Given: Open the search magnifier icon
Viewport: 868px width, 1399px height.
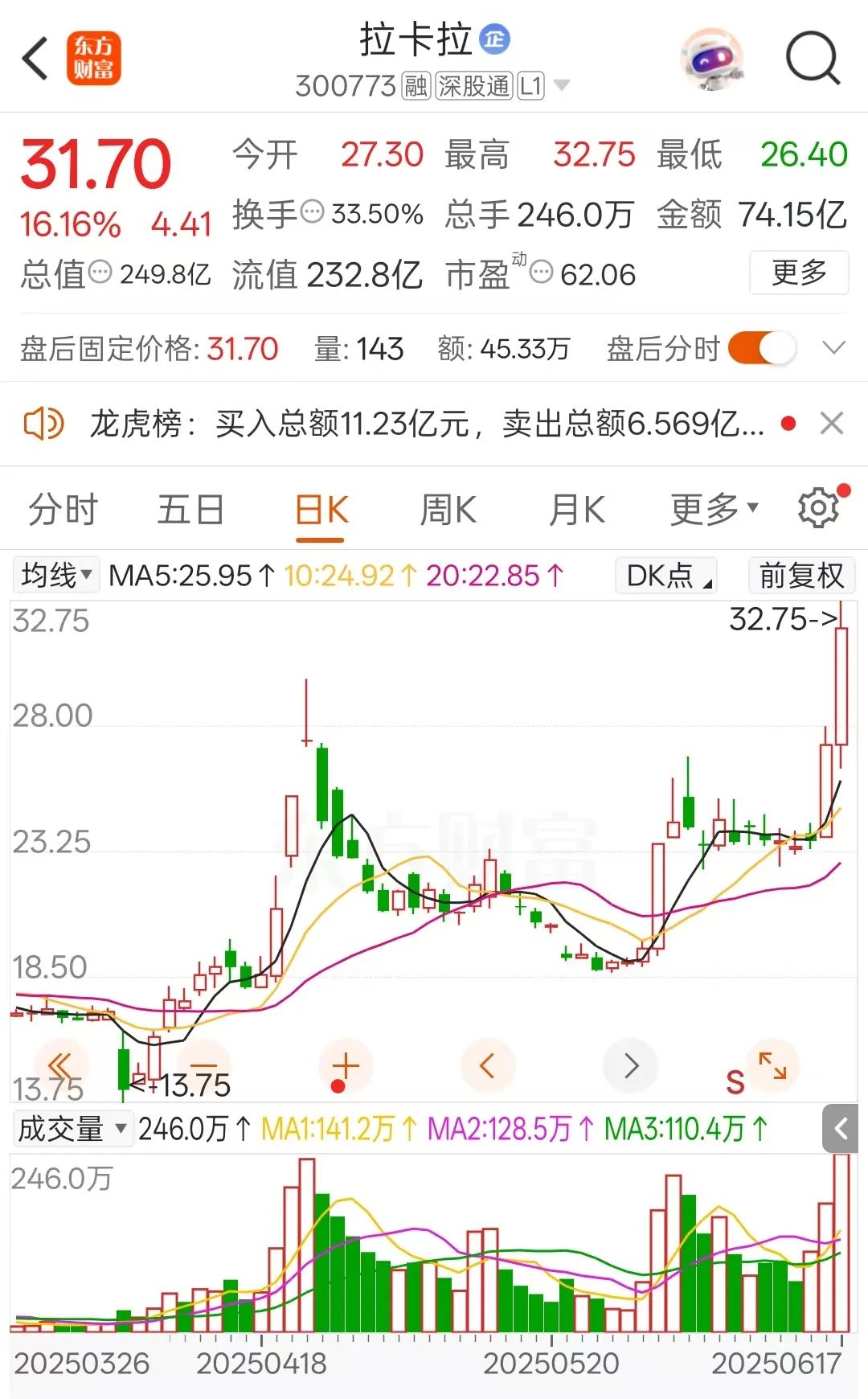Looking at the screenshot, I should tap(812, 59).
